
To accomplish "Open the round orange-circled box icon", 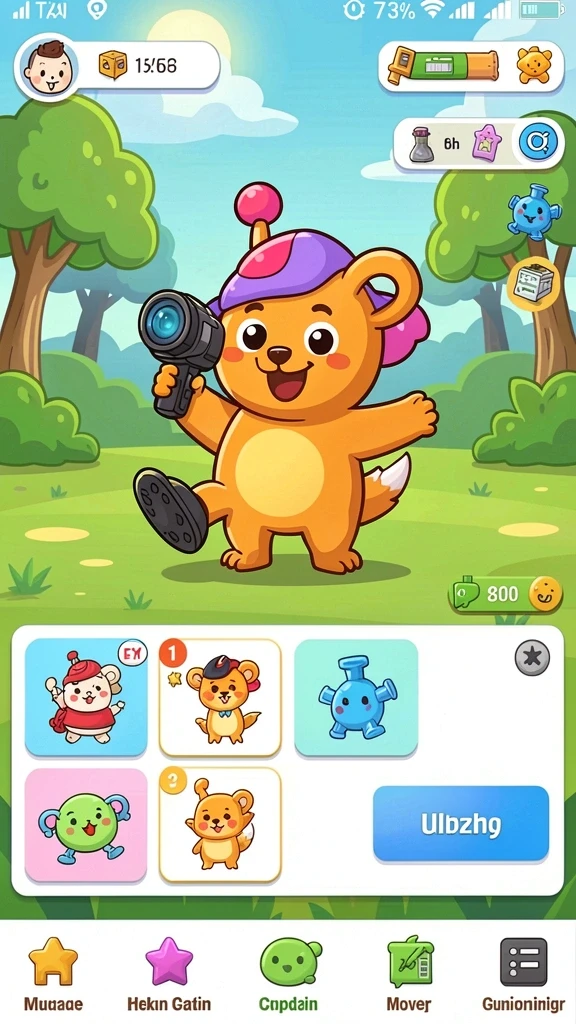I will [x=534, y=283].
